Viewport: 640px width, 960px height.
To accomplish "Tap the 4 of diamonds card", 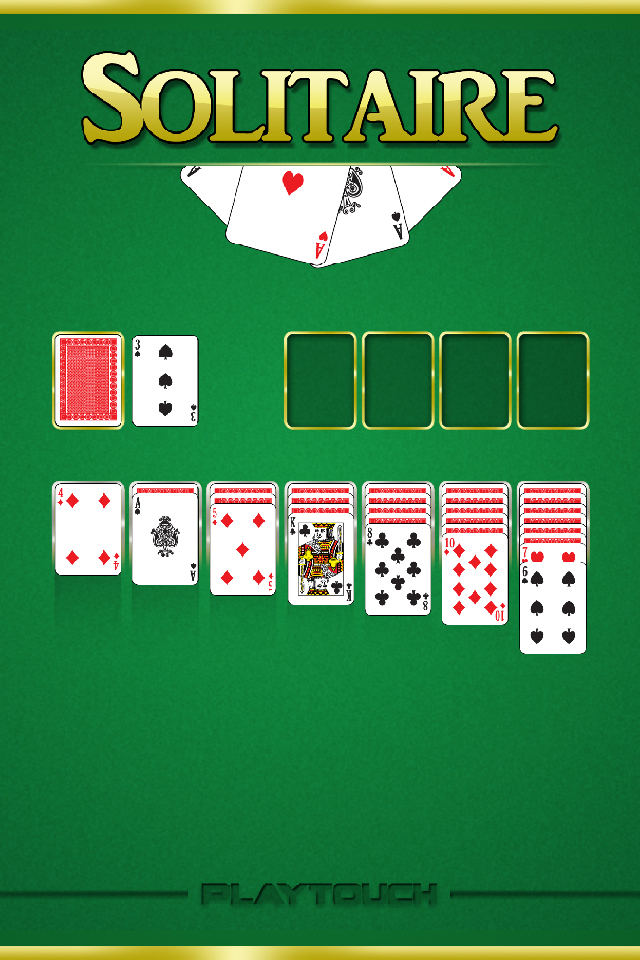I will click(x=88, y=529).
